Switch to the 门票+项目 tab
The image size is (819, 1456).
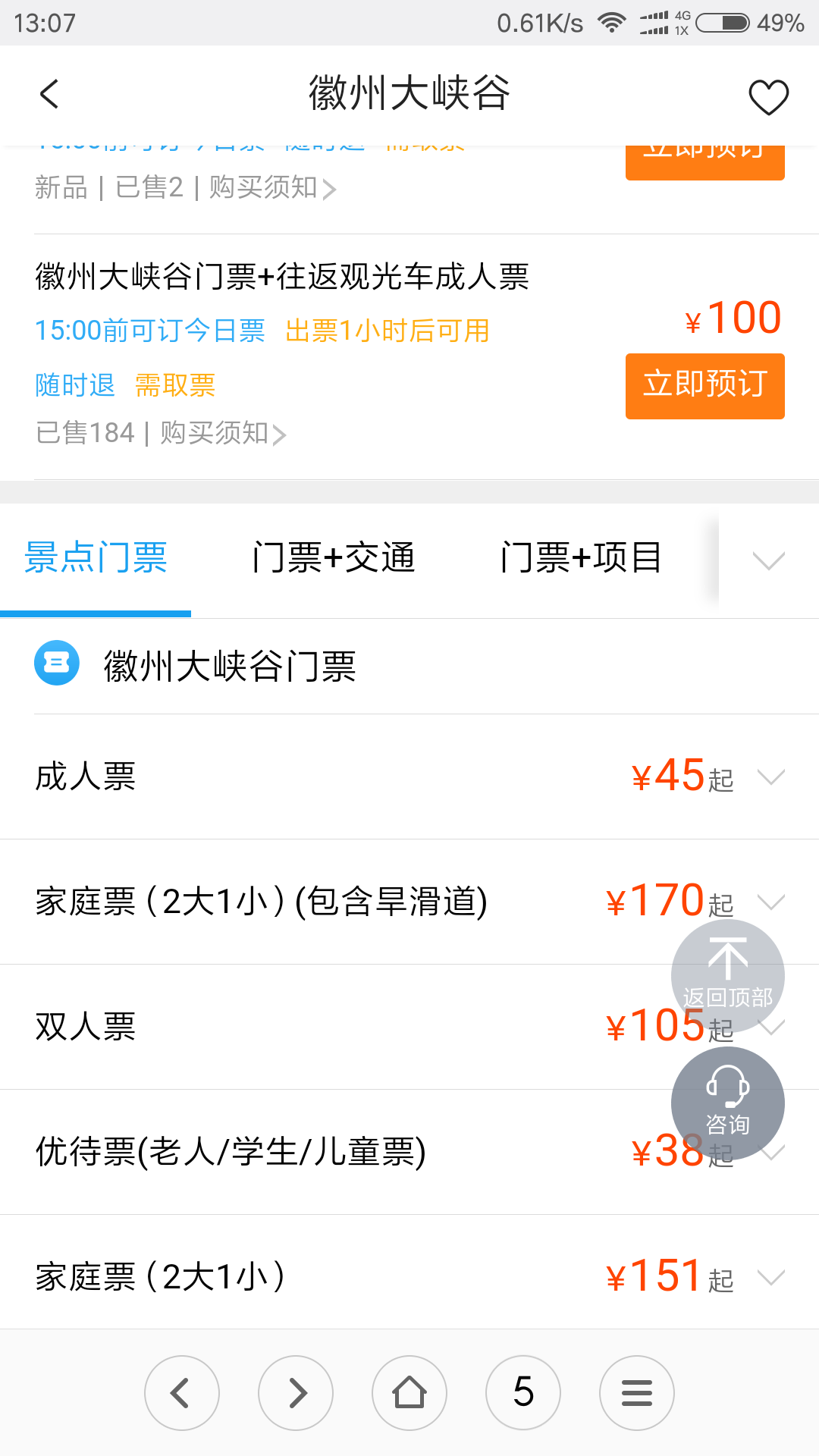click(x=581, y=558)
